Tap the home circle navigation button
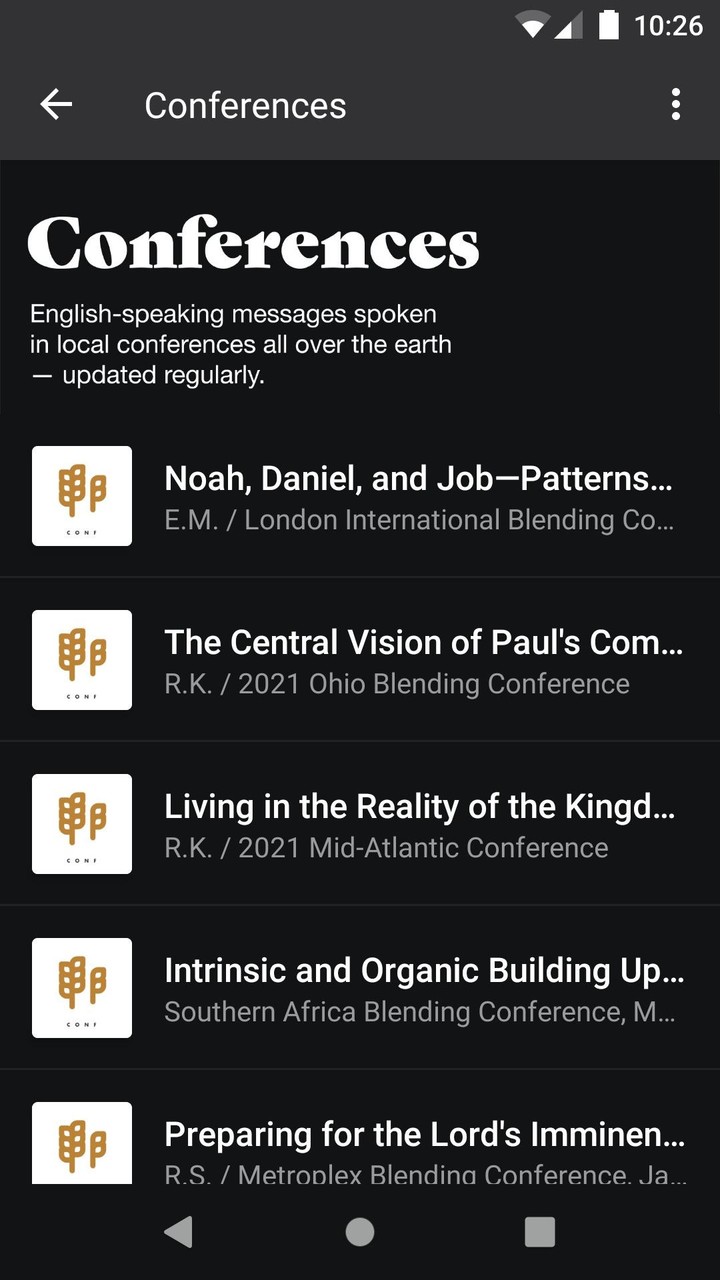 click(x=359, y=1232)
